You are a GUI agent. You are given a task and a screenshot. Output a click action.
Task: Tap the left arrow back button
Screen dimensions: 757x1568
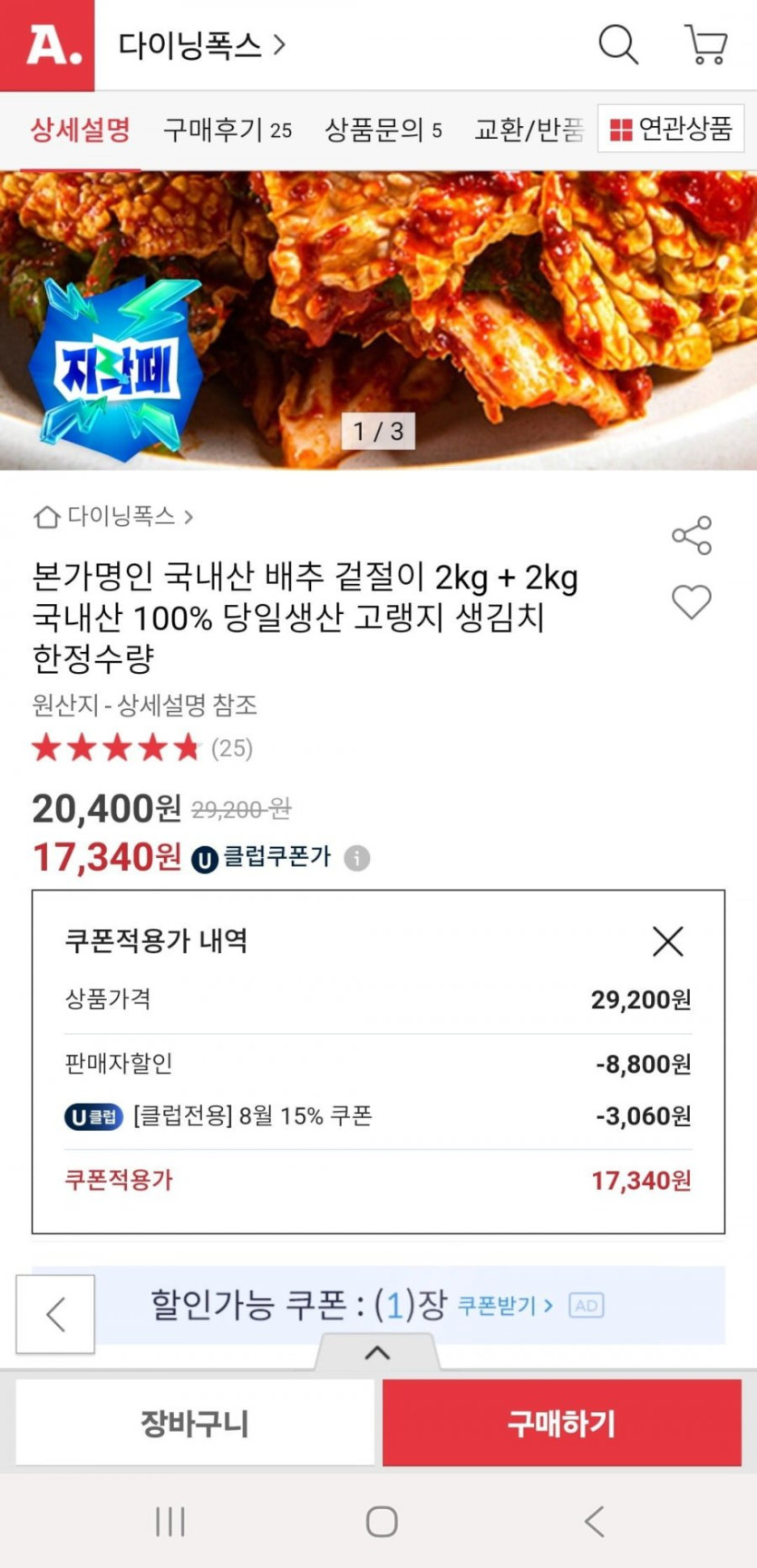pyautogui.click(x=55, y=1314)
